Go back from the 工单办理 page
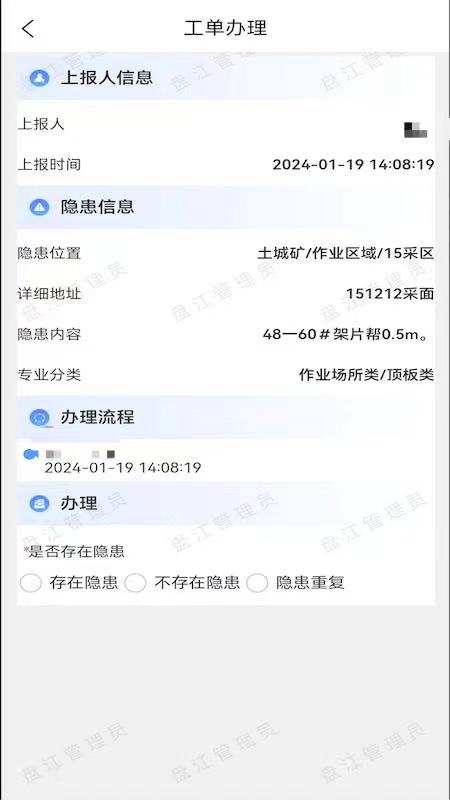 [28, 29]
